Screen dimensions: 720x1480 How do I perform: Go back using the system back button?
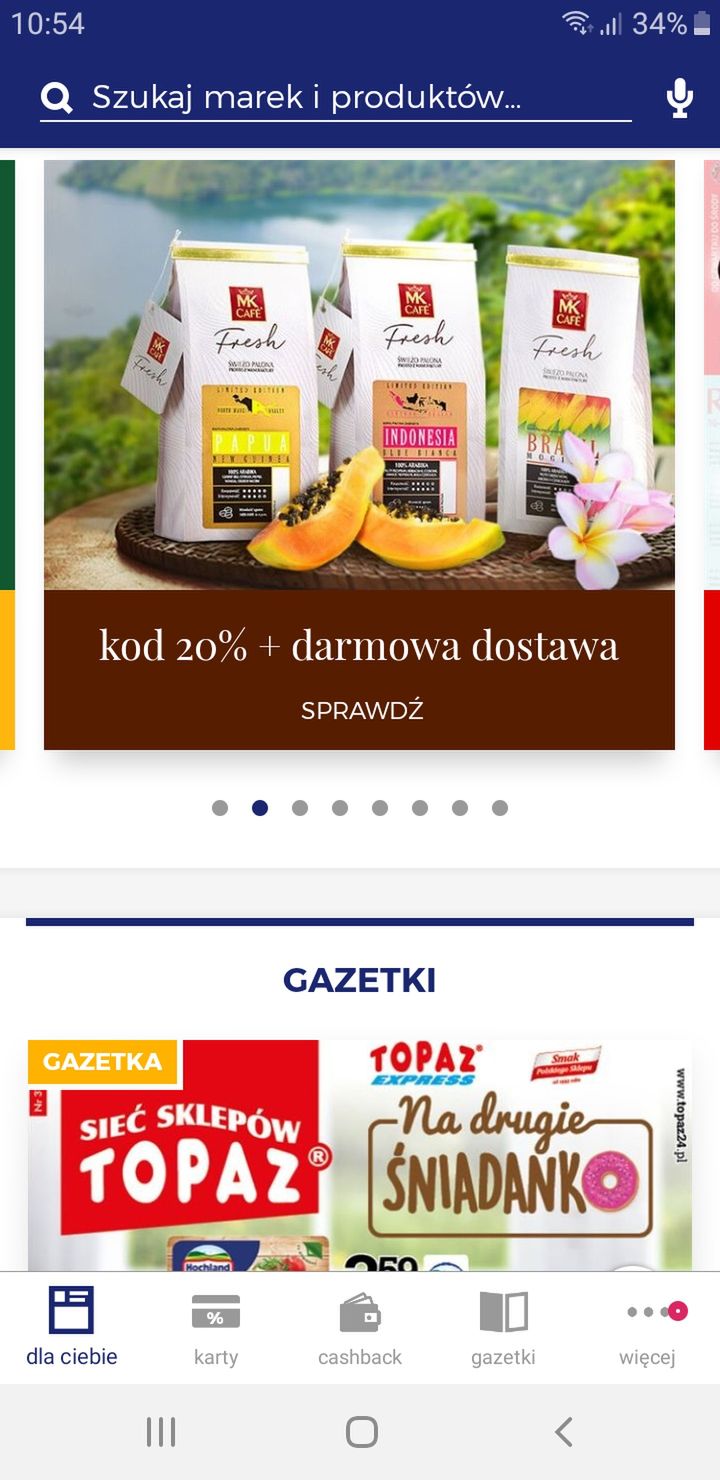(x=563, y=1432)
